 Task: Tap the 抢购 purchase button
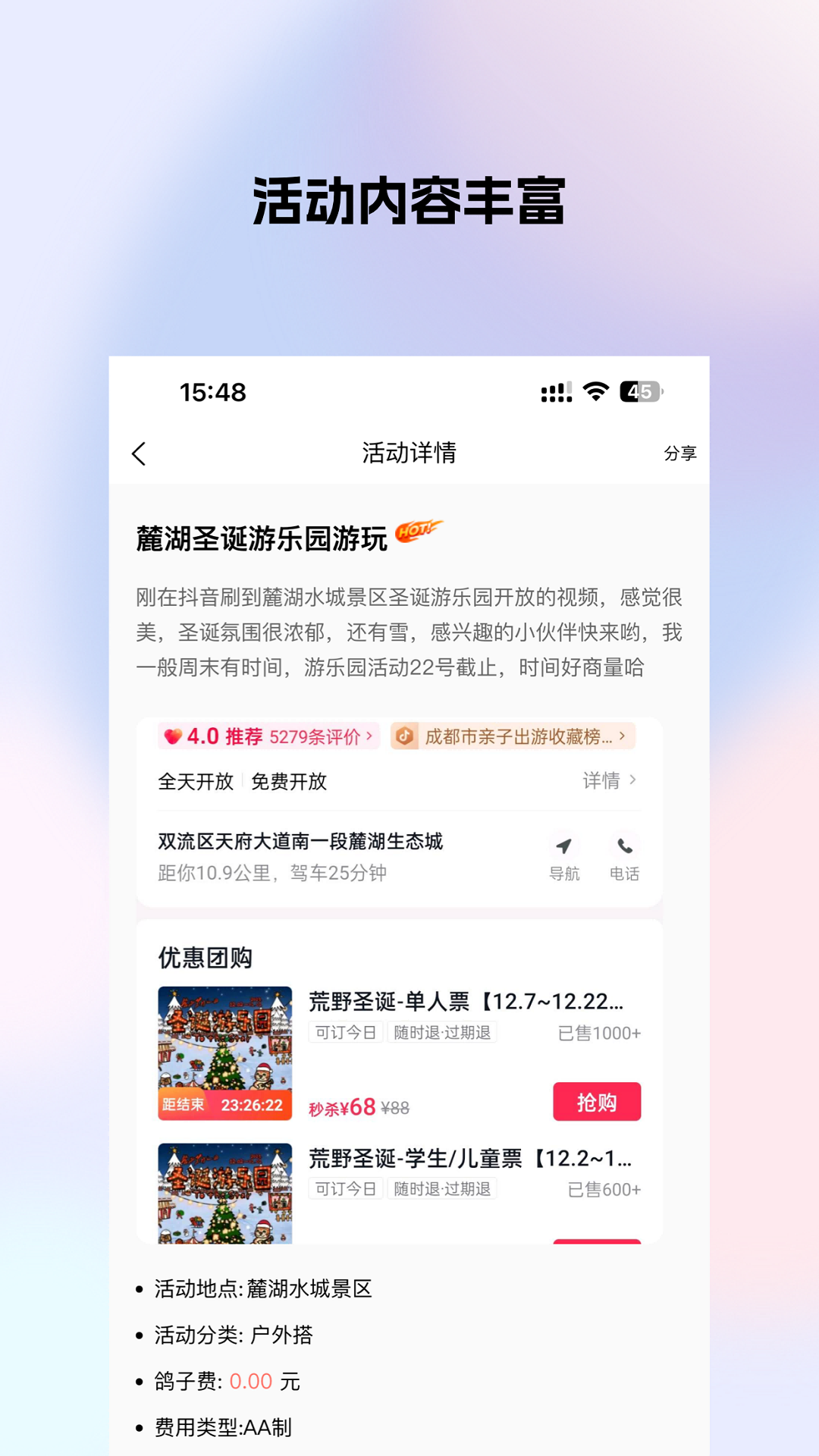[x=597, y=1101]
